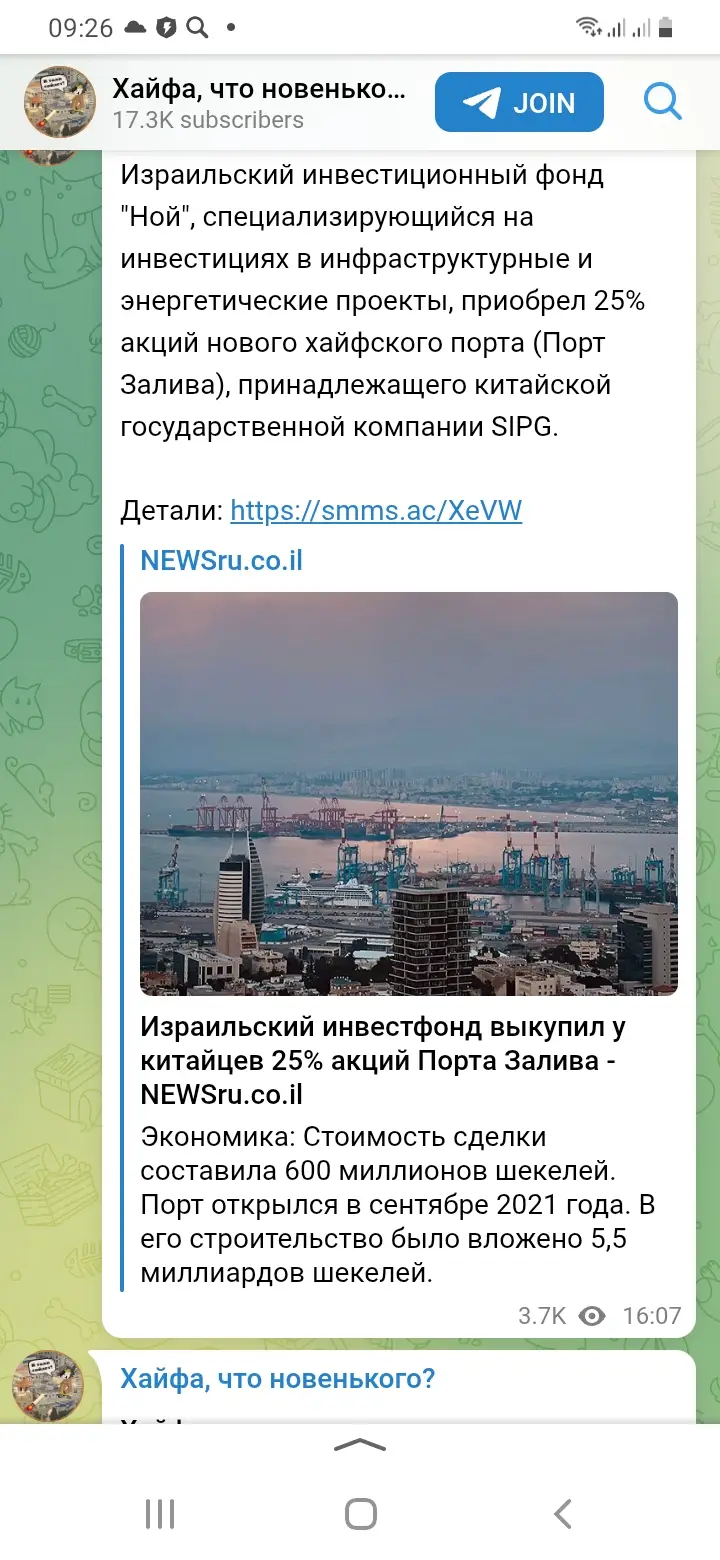The height and width of the screenshot is (1560, 720).
Task: Go back with the system back button
Action: (563, 1513)
